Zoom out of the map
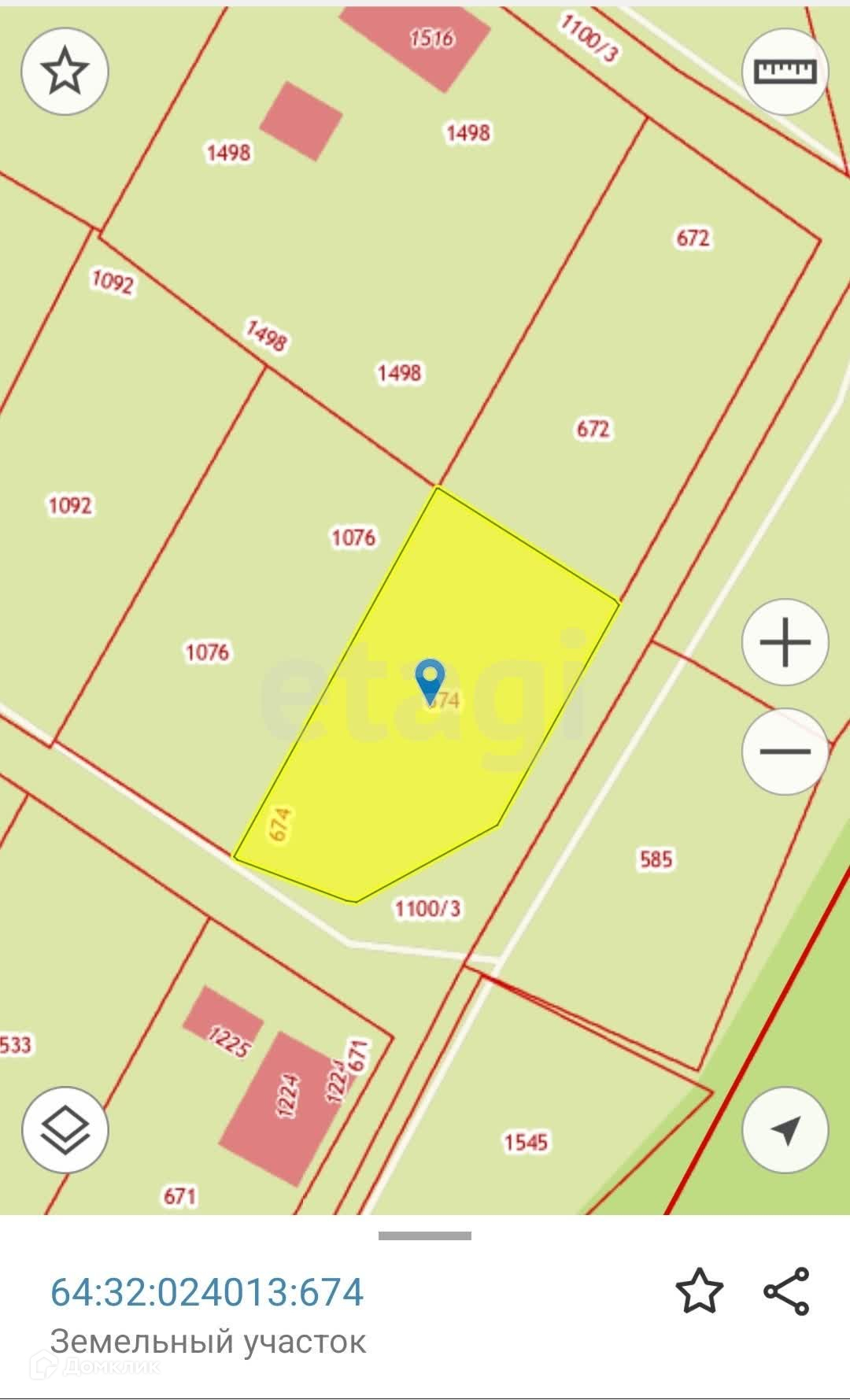The image size is (850, 1400). [x=785, y=751]
